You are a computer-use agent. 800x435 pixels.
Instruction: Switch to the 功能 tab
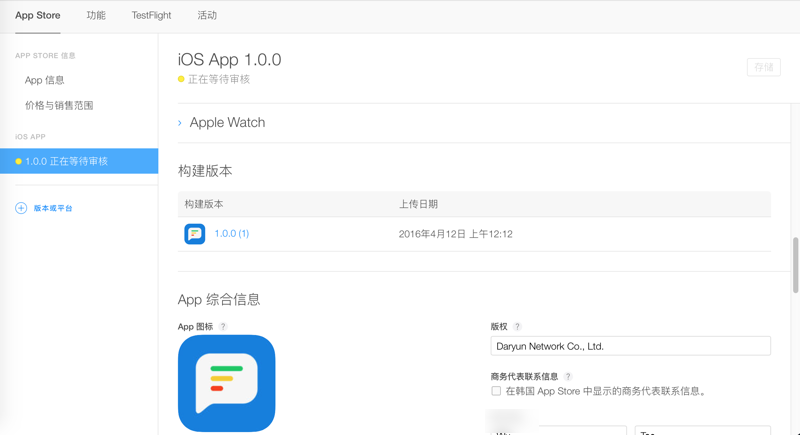coord(95,16)
